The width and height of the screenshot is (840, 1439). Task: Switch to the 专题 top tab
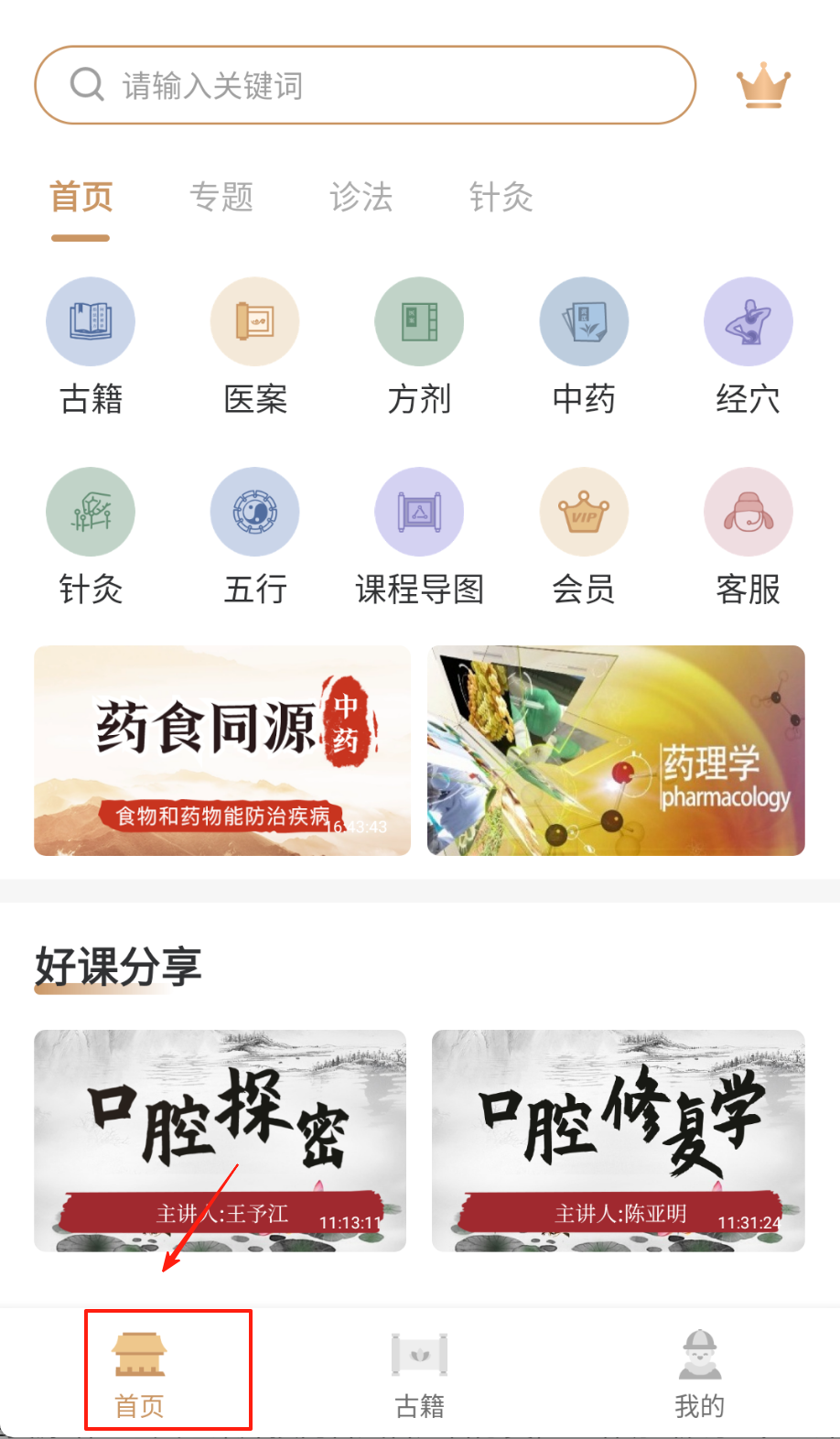click(x=221, y=197)
